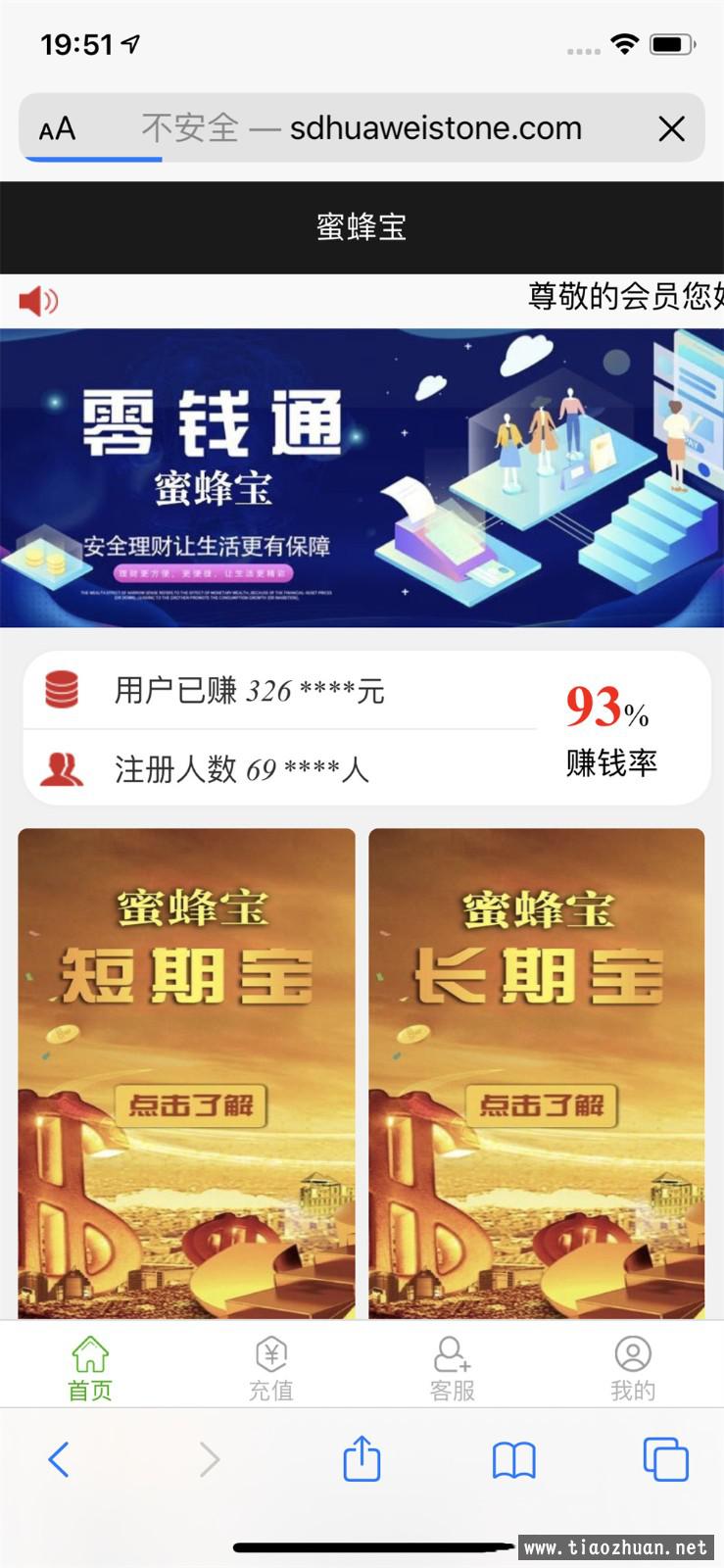Share this page

pos(362,1457)
